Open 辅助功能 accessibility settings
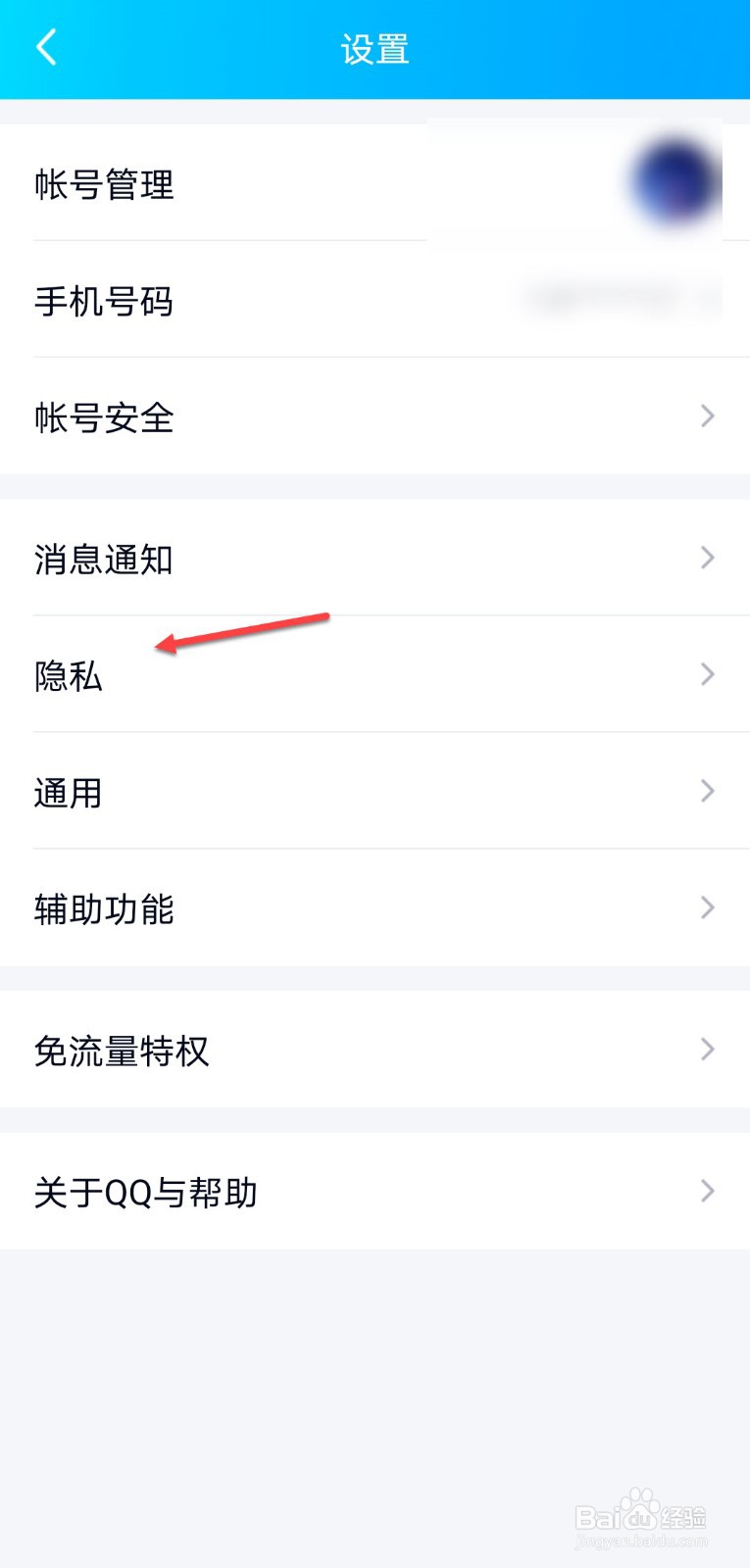 click(104, 908)
